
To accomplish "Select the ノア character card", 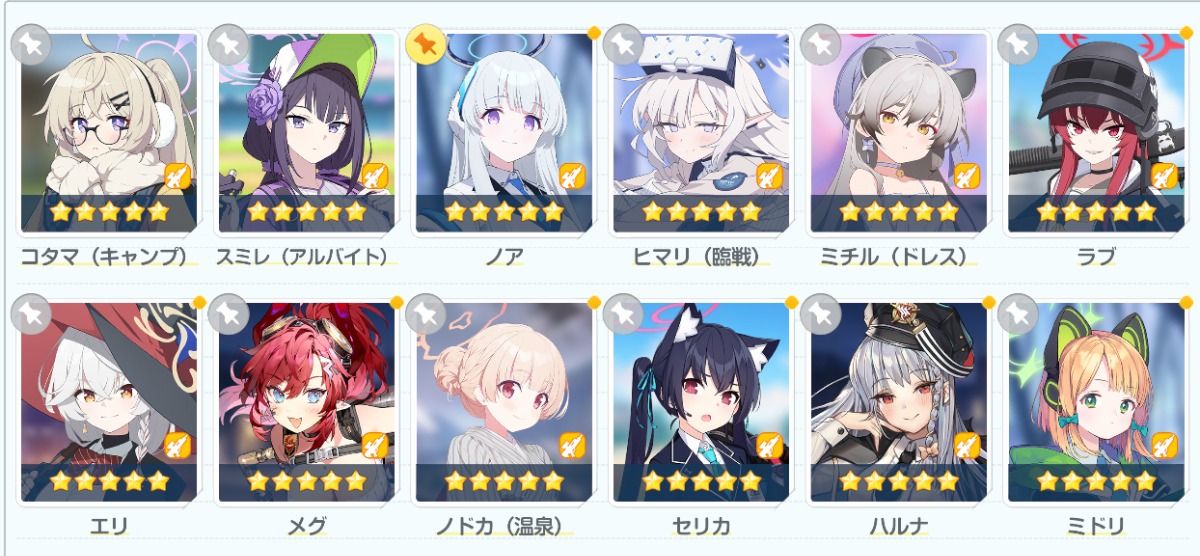I will [x=504, y=130].
